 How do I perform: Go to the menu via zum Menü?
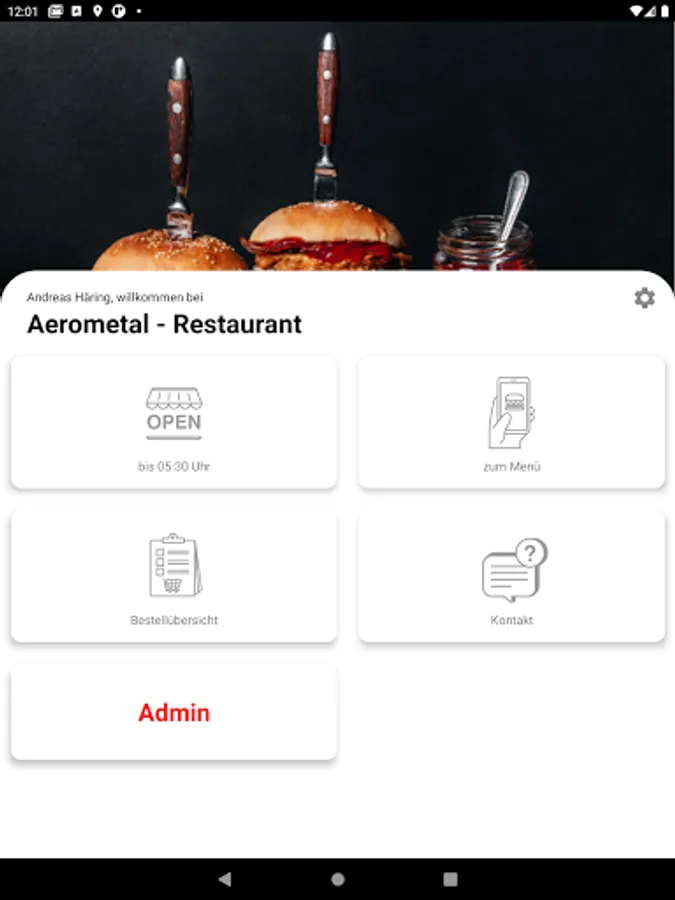click(511, 422)
